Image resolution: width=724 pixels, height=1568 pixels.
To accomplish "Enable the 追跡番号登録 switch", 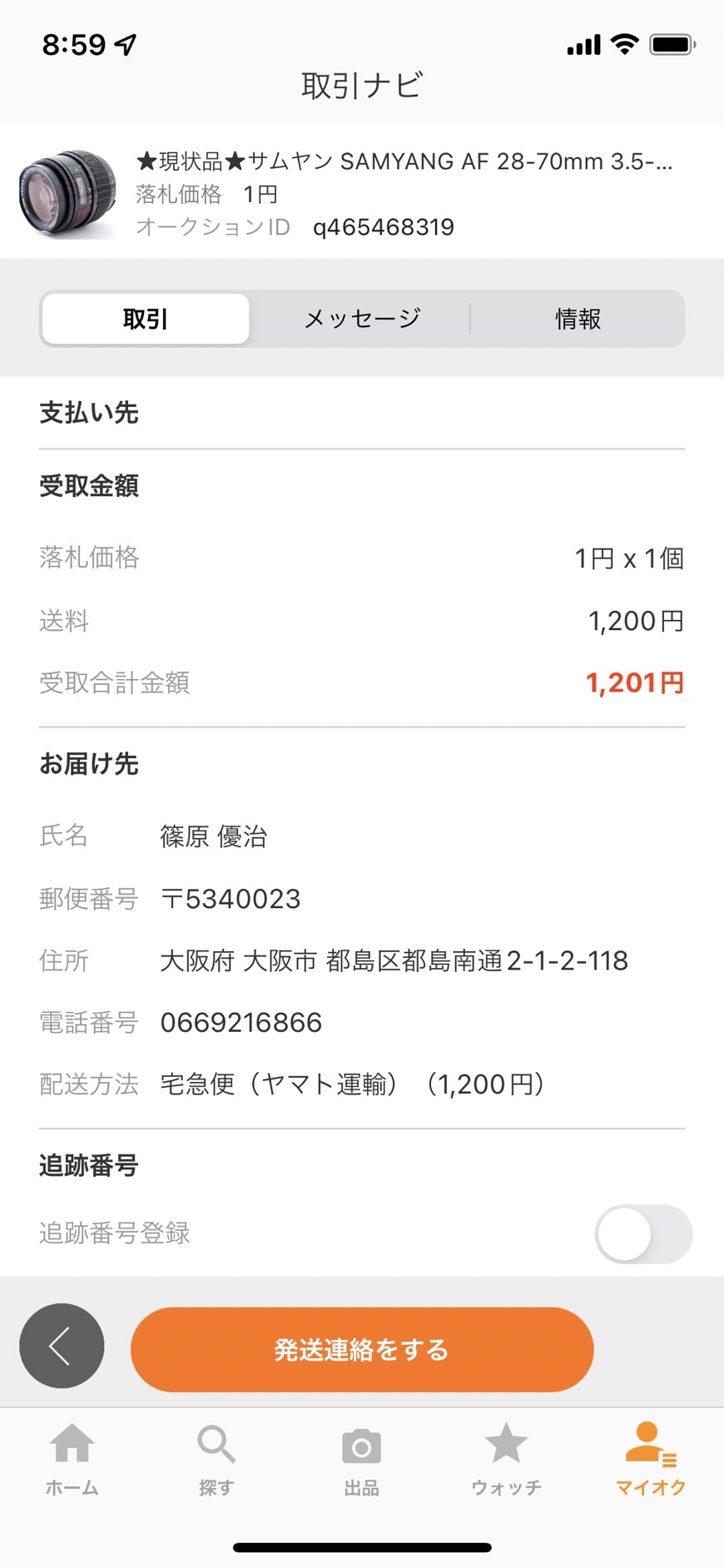I will pyautogui.click(x=643, y=1233).
